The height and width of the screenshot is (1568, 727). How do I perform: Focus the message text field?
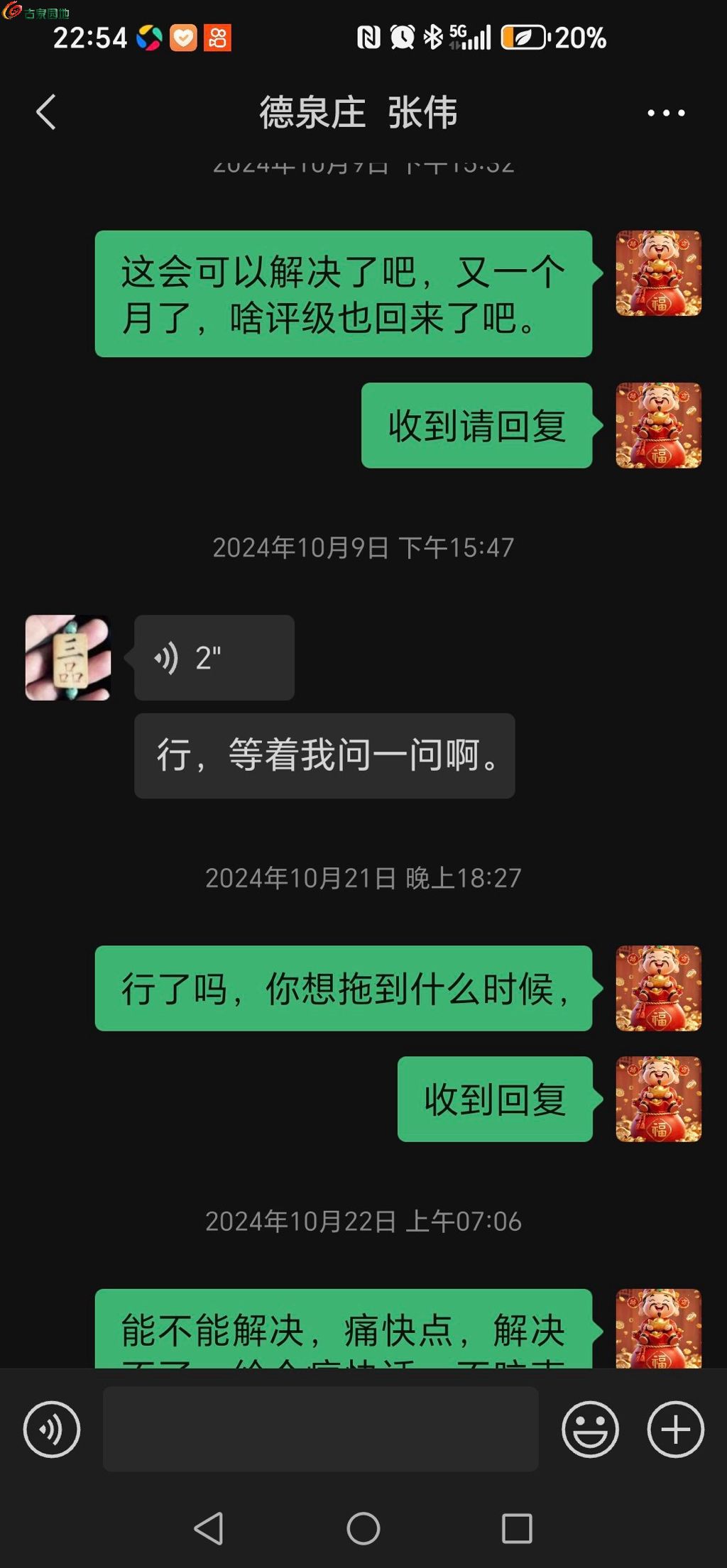(321, 1429)
